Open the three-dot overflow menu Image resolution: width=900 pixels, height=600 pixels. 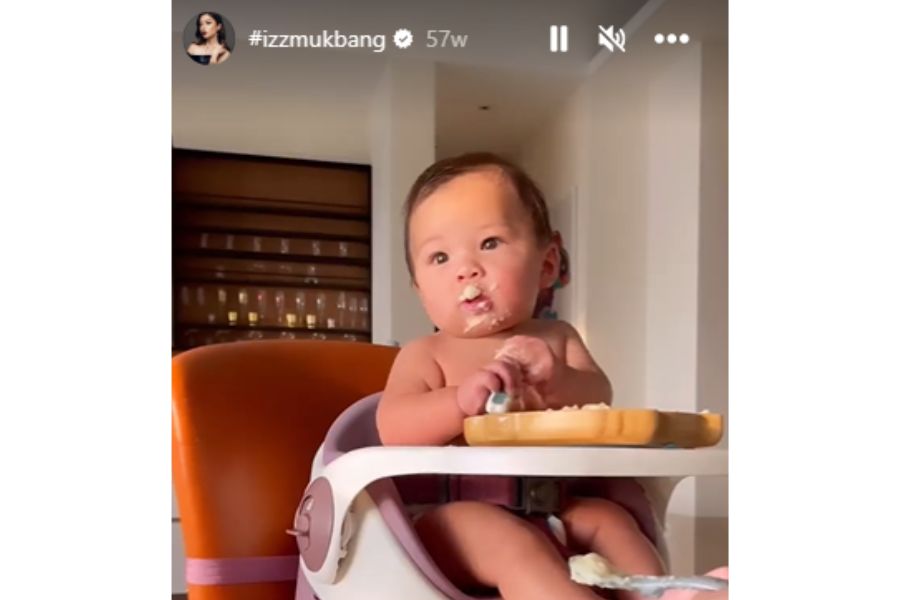671,39
